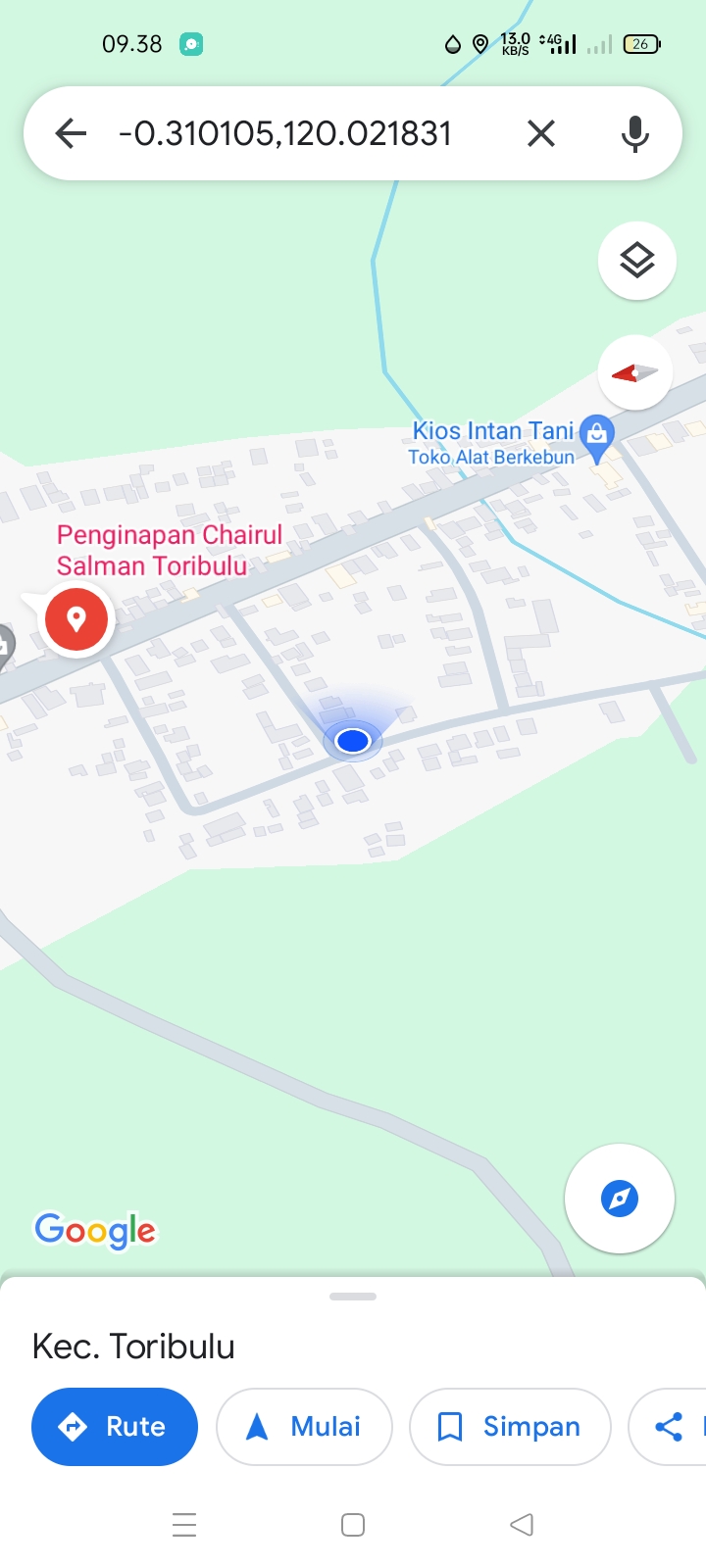Go back using the search bar arrow

pos(71,133)
